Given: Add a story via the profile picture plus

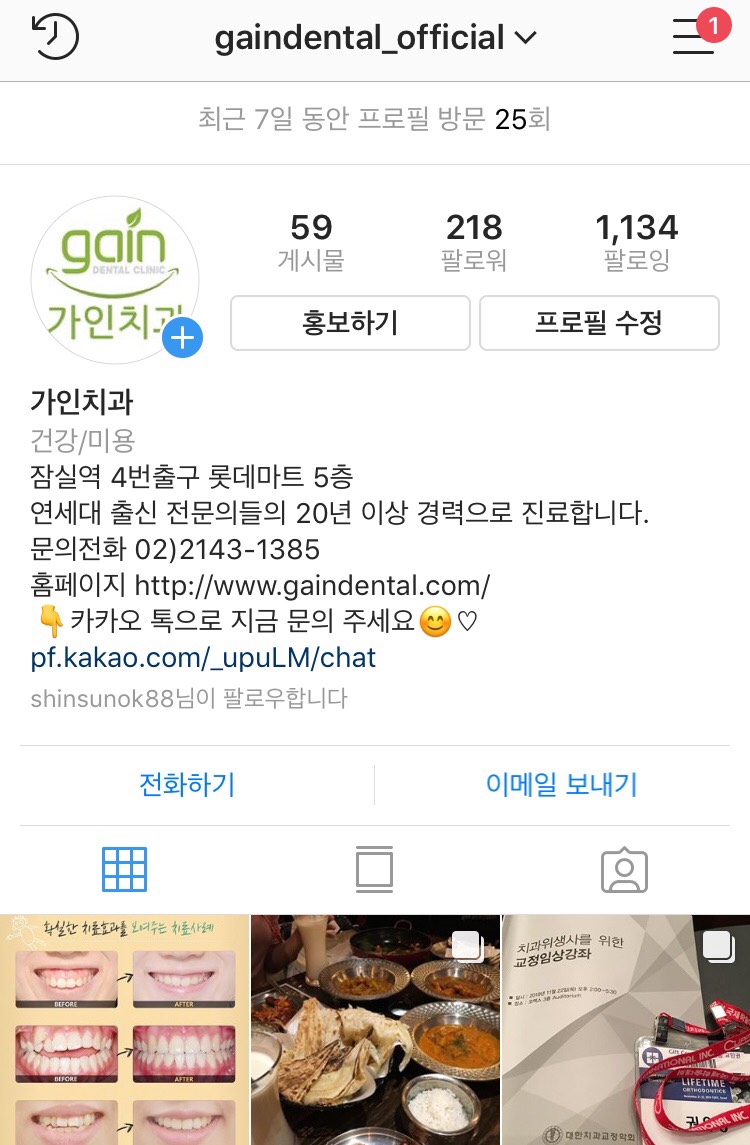Looking at the screenshot, I should pos(182,338).
